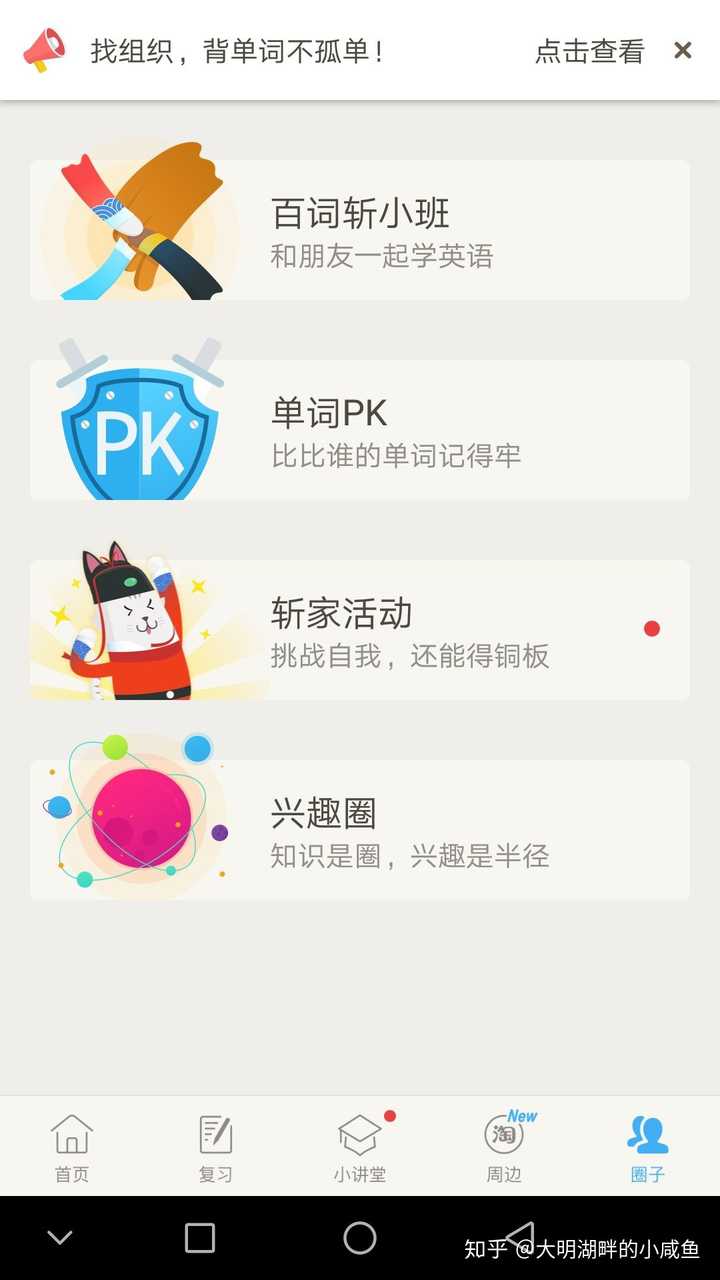Tap the megaphone icon in the top banner
720x1280 pixels.
pos(42,50)
